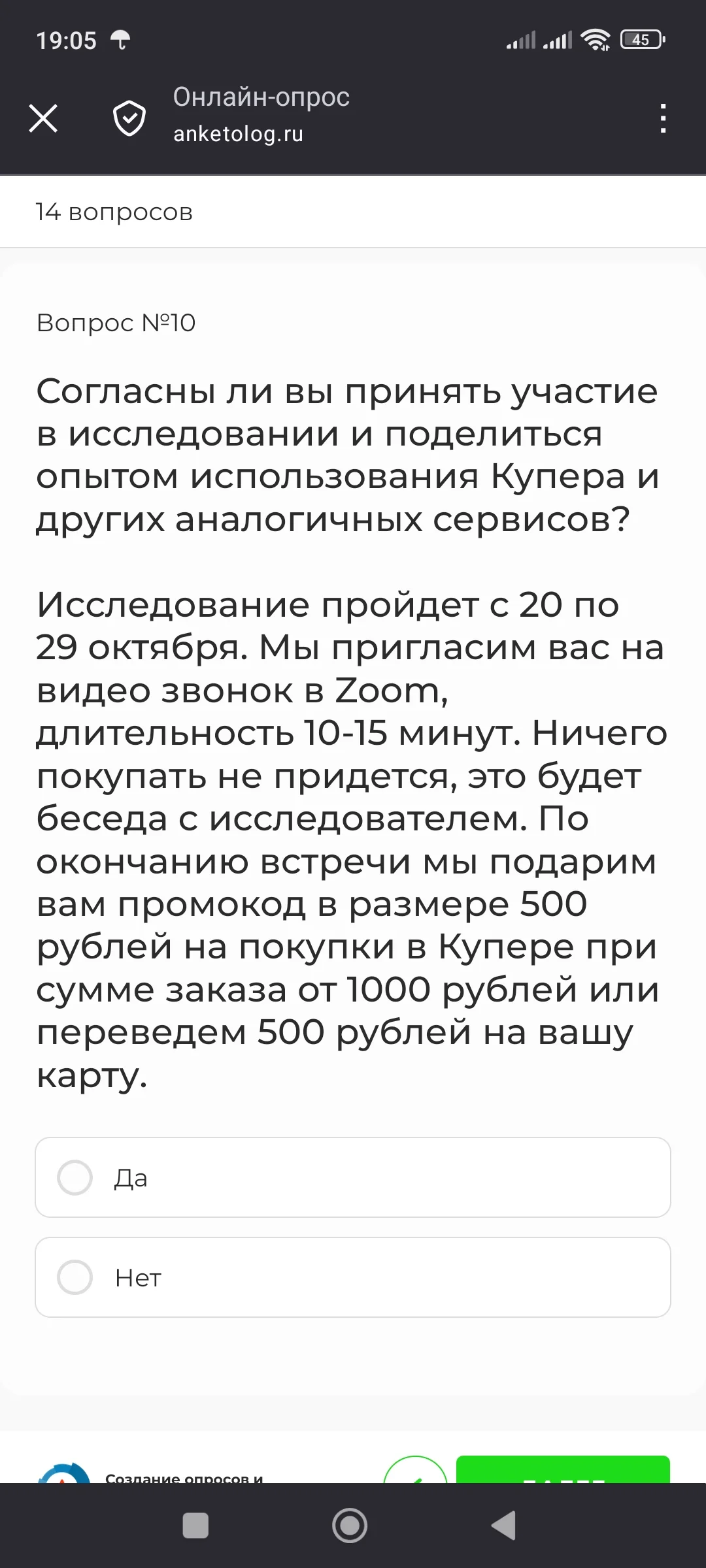Go back using the system back button
The image size is (706, 1568).
coord(504,1526)
